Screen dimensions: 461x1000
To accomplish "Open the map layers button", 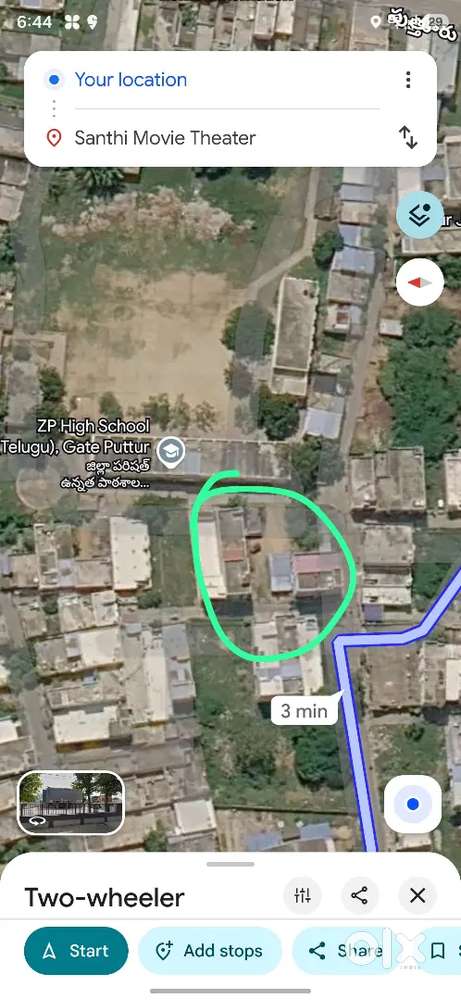I will (420, 216).
